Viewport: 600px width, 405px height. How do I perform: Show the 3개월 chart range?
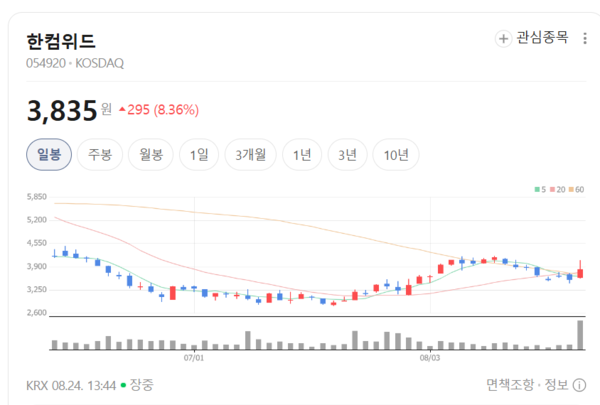click(251, 155)
